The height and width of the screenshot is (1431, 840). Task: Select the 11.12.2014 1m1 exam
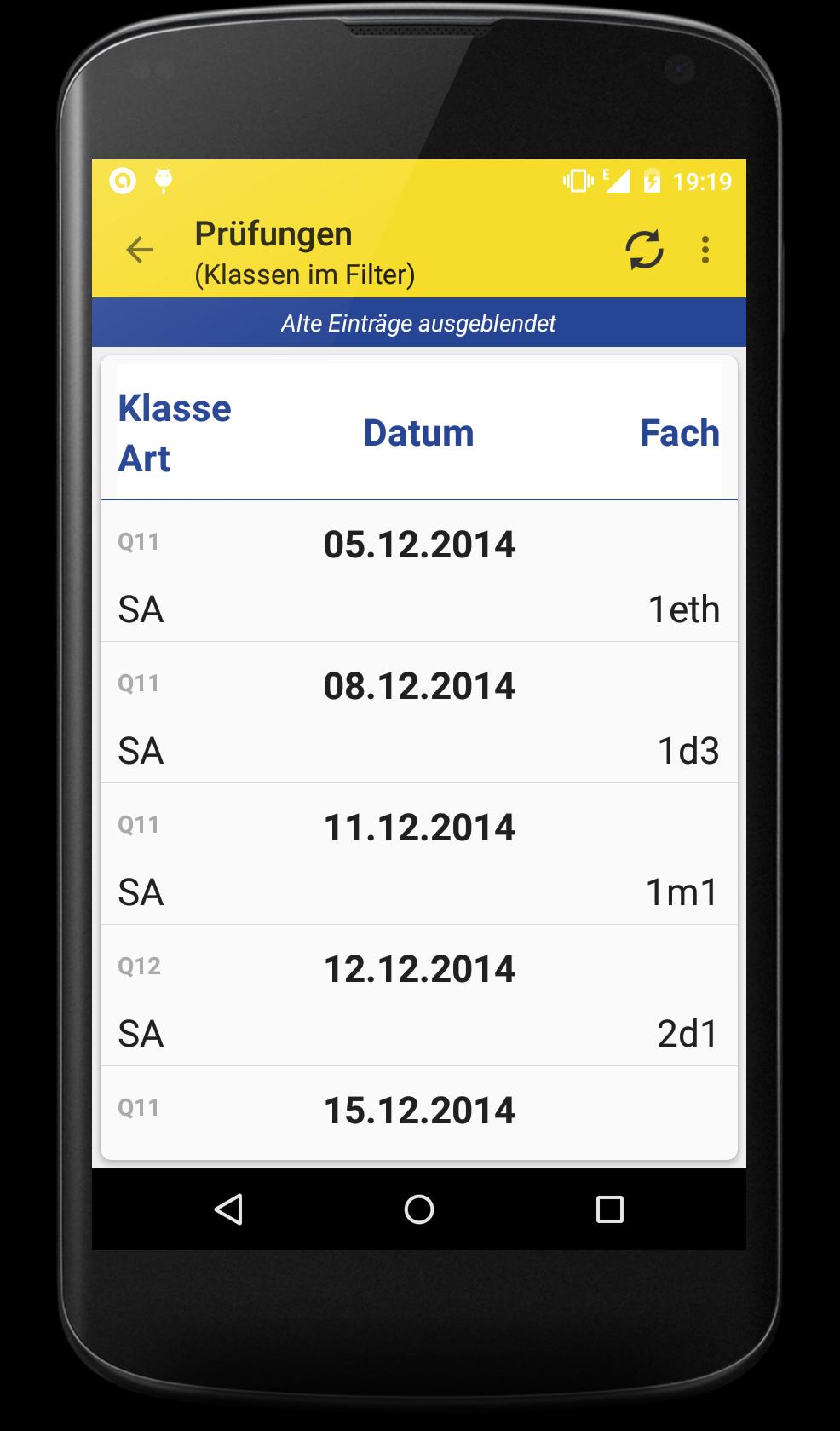tap(418, 854)
